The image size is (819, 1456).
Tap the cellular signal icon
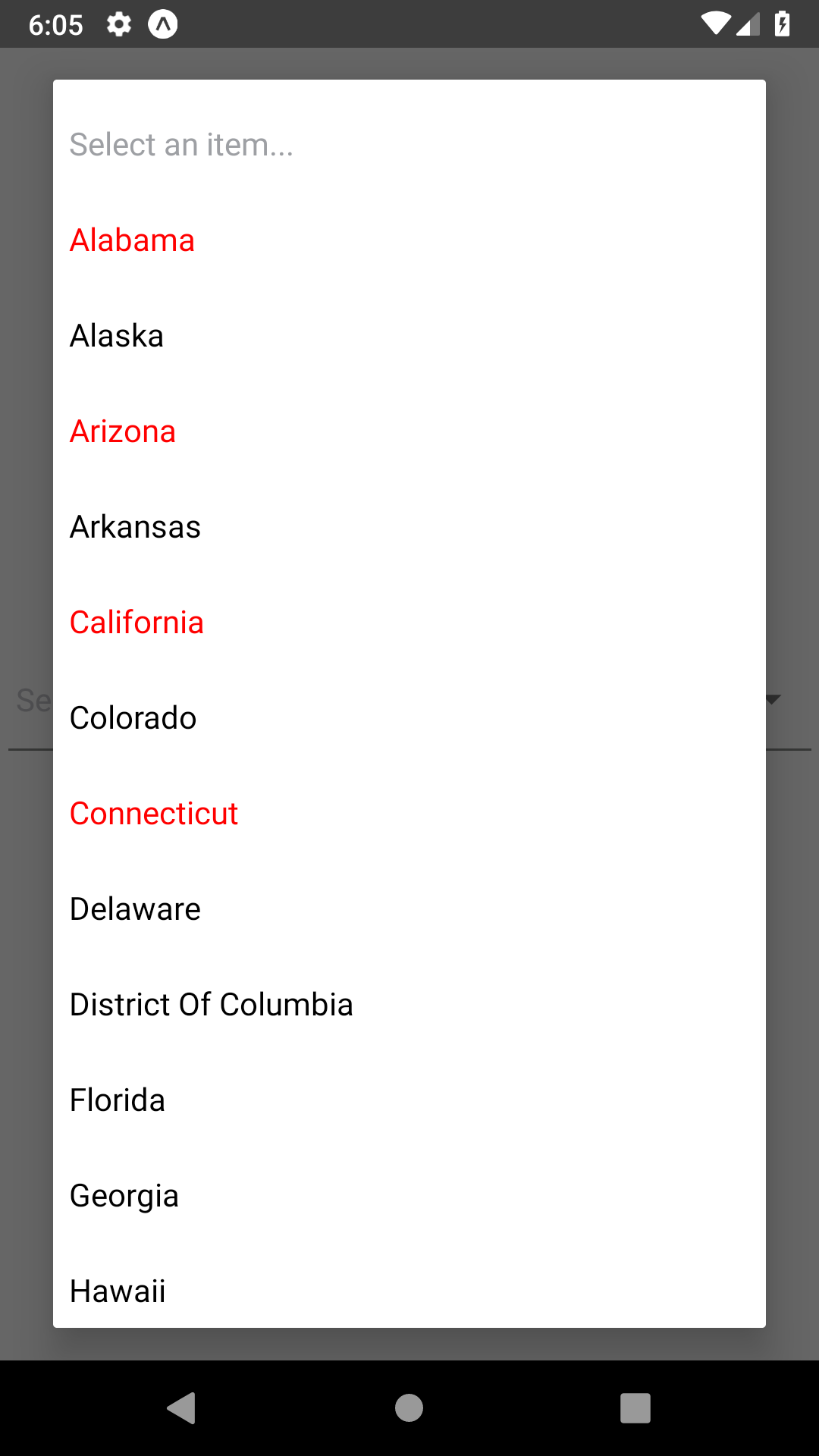pyautogui.click(x=748, y=23)
